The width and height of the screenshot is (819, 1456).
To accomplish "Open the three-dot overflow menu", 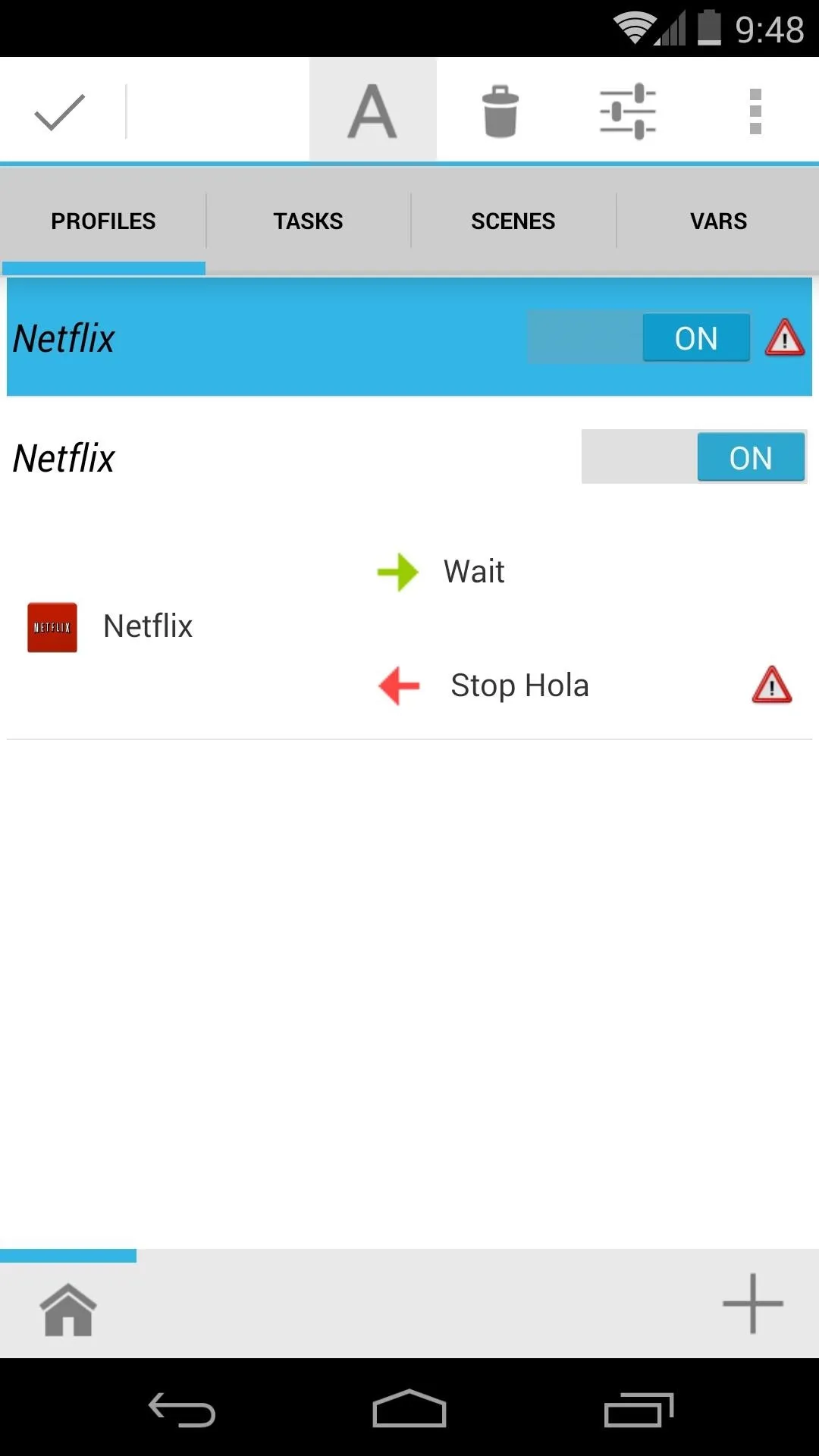I will (755, 111).
